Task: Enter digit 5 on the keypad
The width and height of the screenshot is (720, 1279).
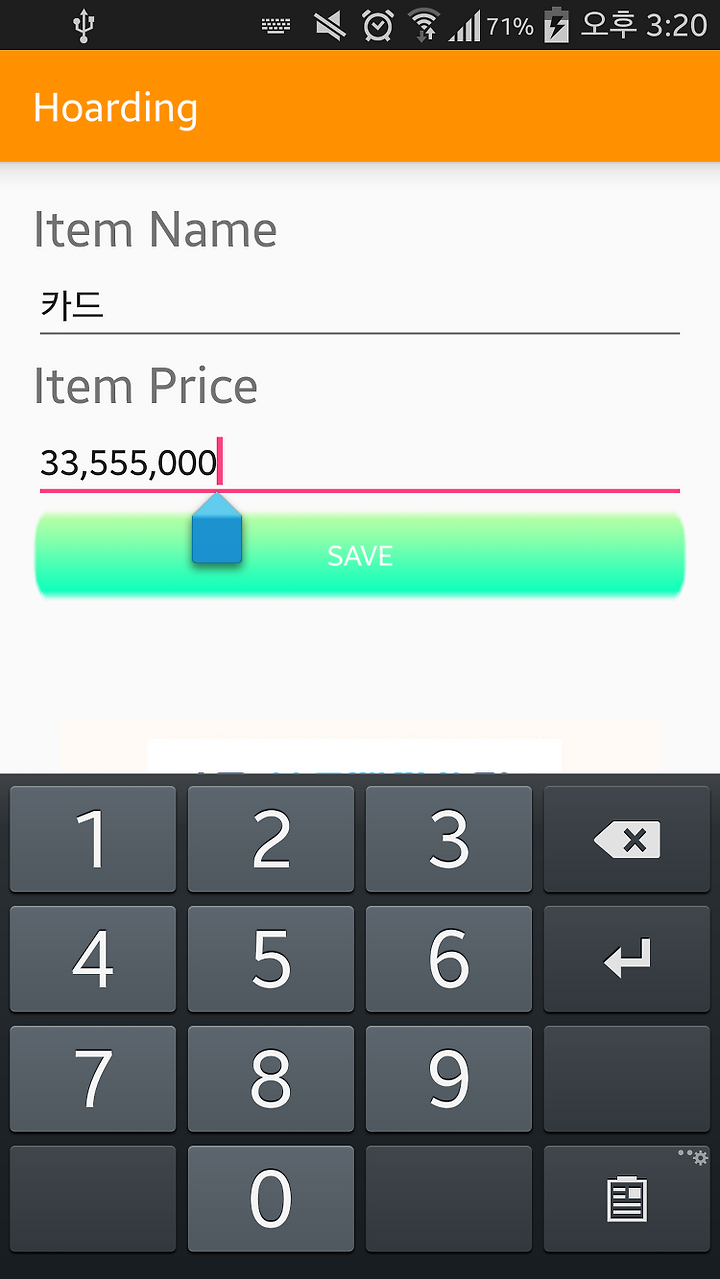Action: click(271, 959)
